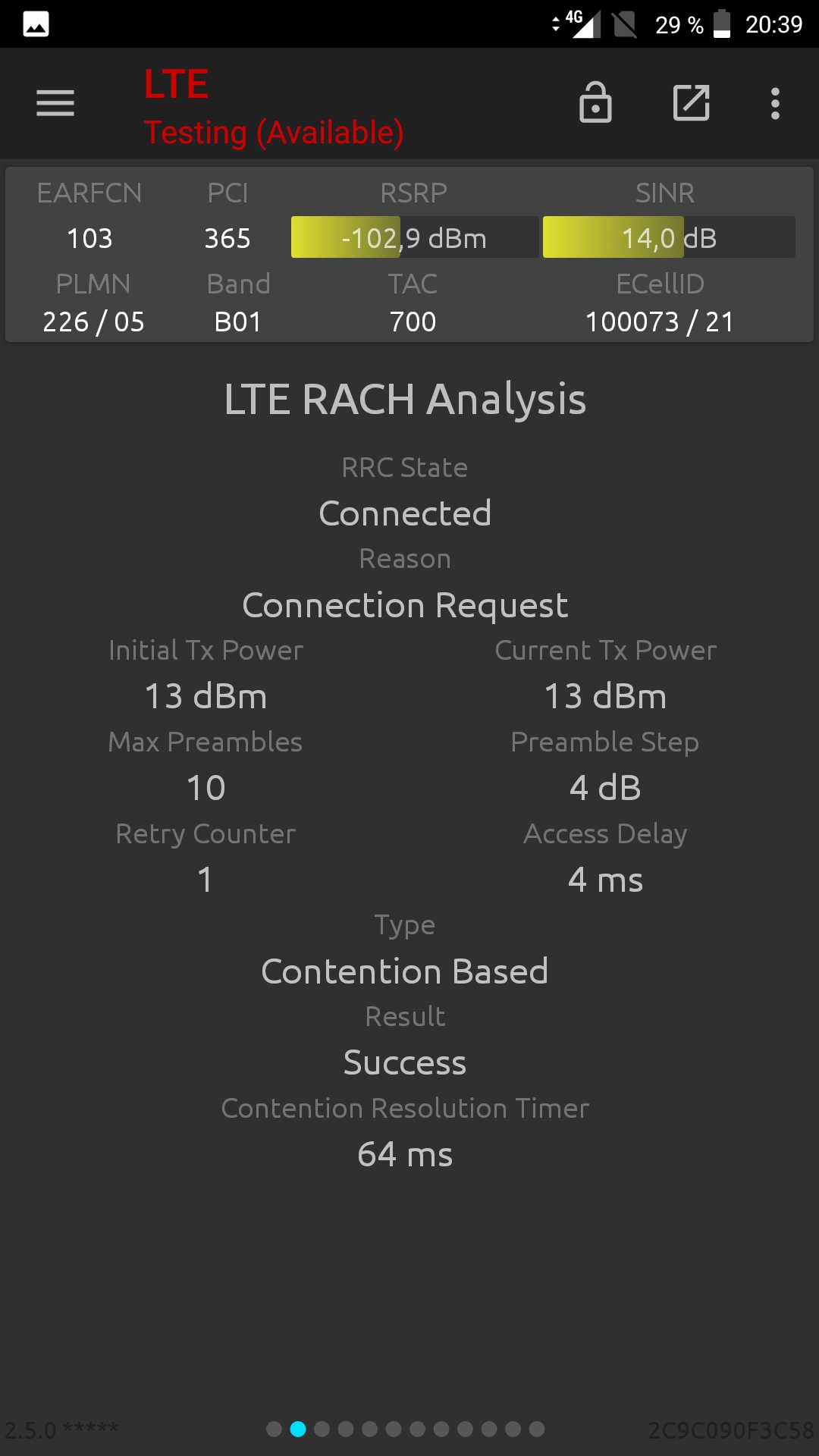The height and width of the screenshot is (1456, 819).
Task: Tap the lock icon in the toolbar
Action: point(595,102)
